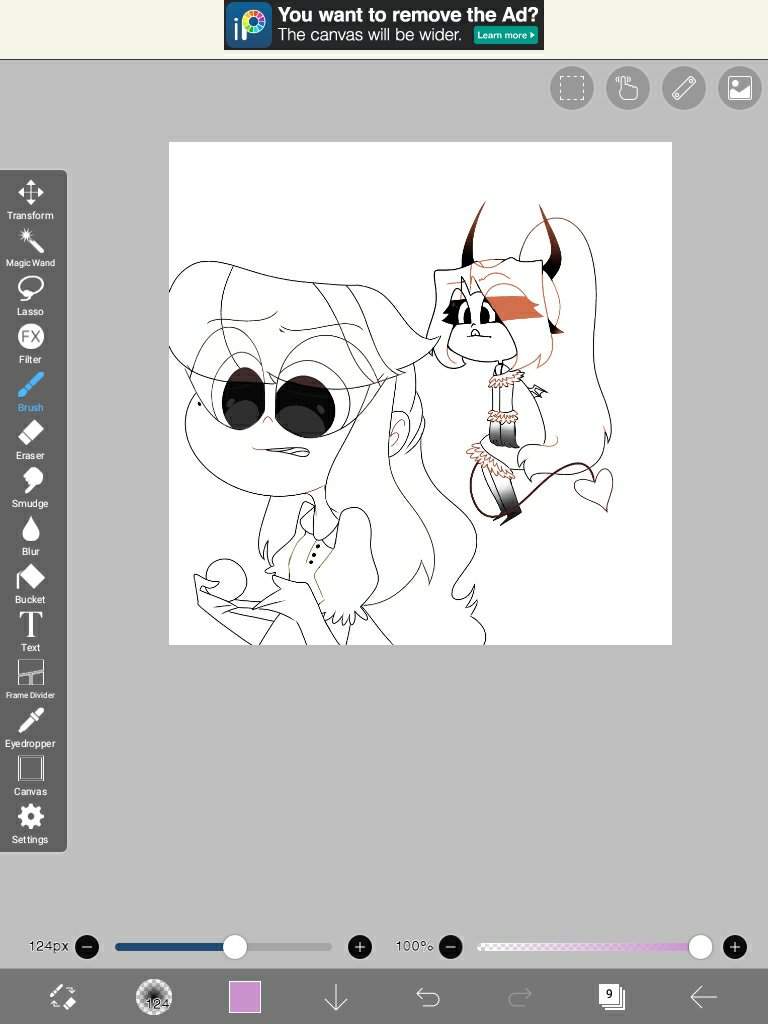Image resolution: width=768 pixels, height=1024 pixels.
Task: Undo the last stroke
Action: 427,996
